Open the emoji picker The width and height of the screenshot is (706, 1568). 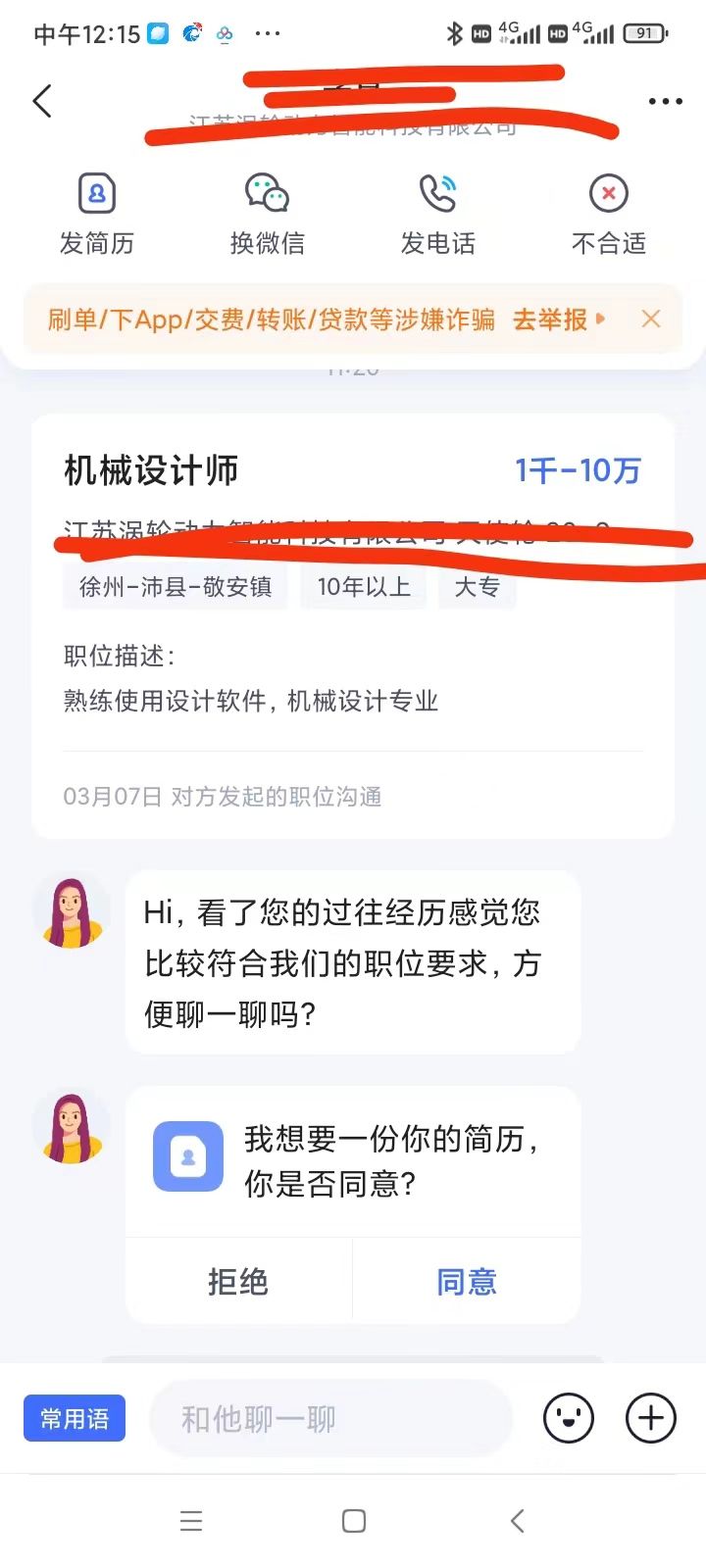tap(569, 1418)
